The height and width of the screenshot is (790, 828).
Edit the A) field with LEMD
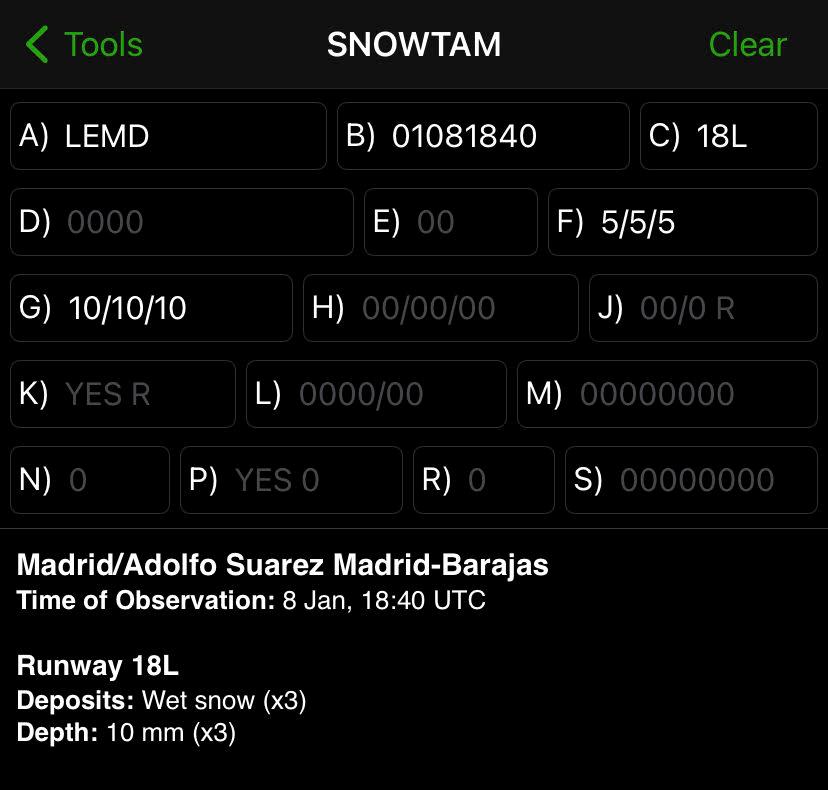pyautogui.click(x=168, y=136)
